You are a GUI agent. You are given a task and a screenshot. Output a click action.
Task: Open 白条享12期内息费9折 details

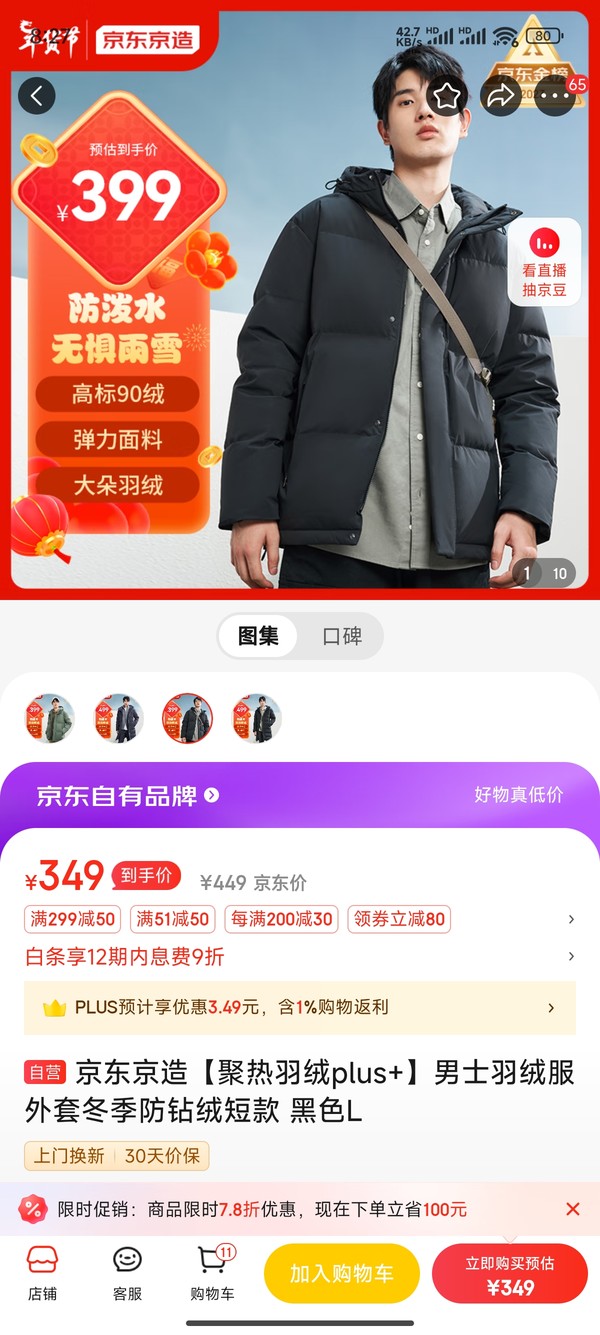pos(571,957)
